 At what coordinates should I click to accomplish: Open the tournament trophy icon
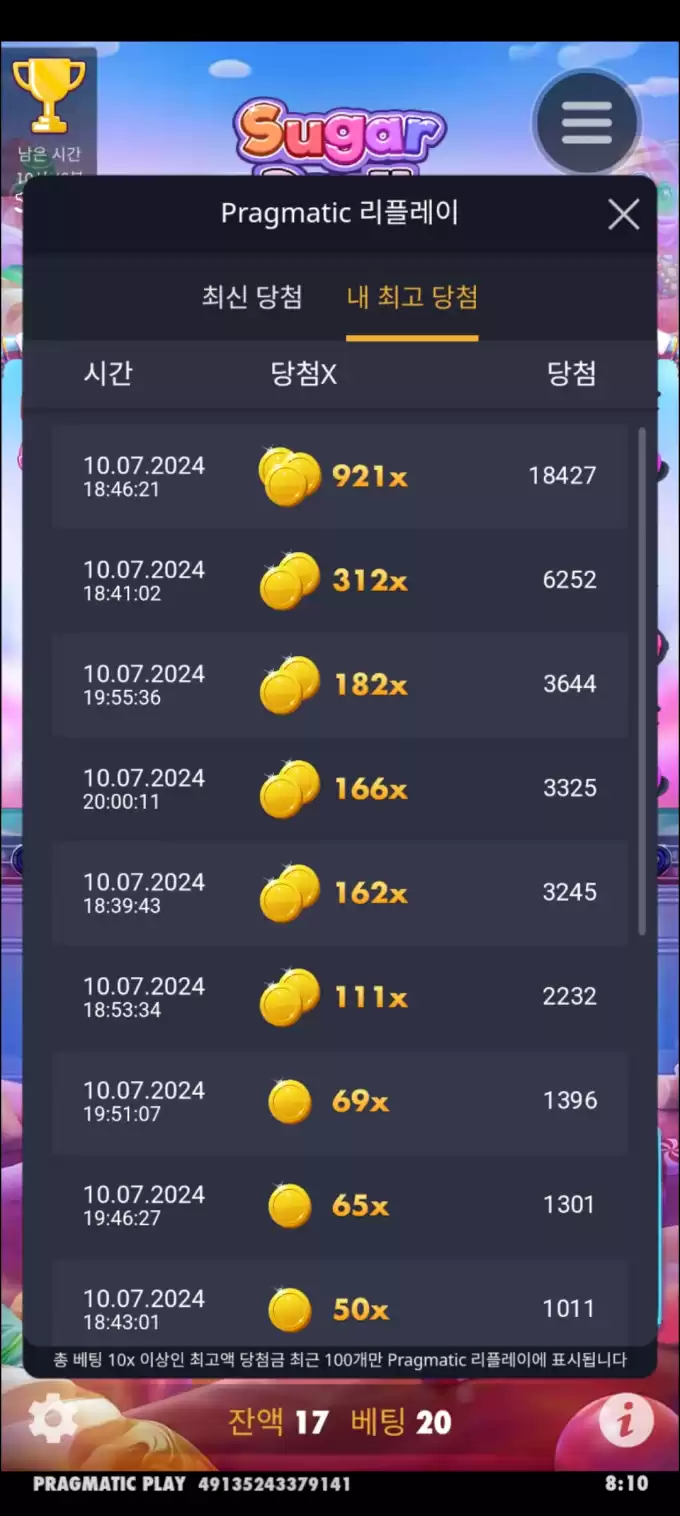(x=48, y=95)
